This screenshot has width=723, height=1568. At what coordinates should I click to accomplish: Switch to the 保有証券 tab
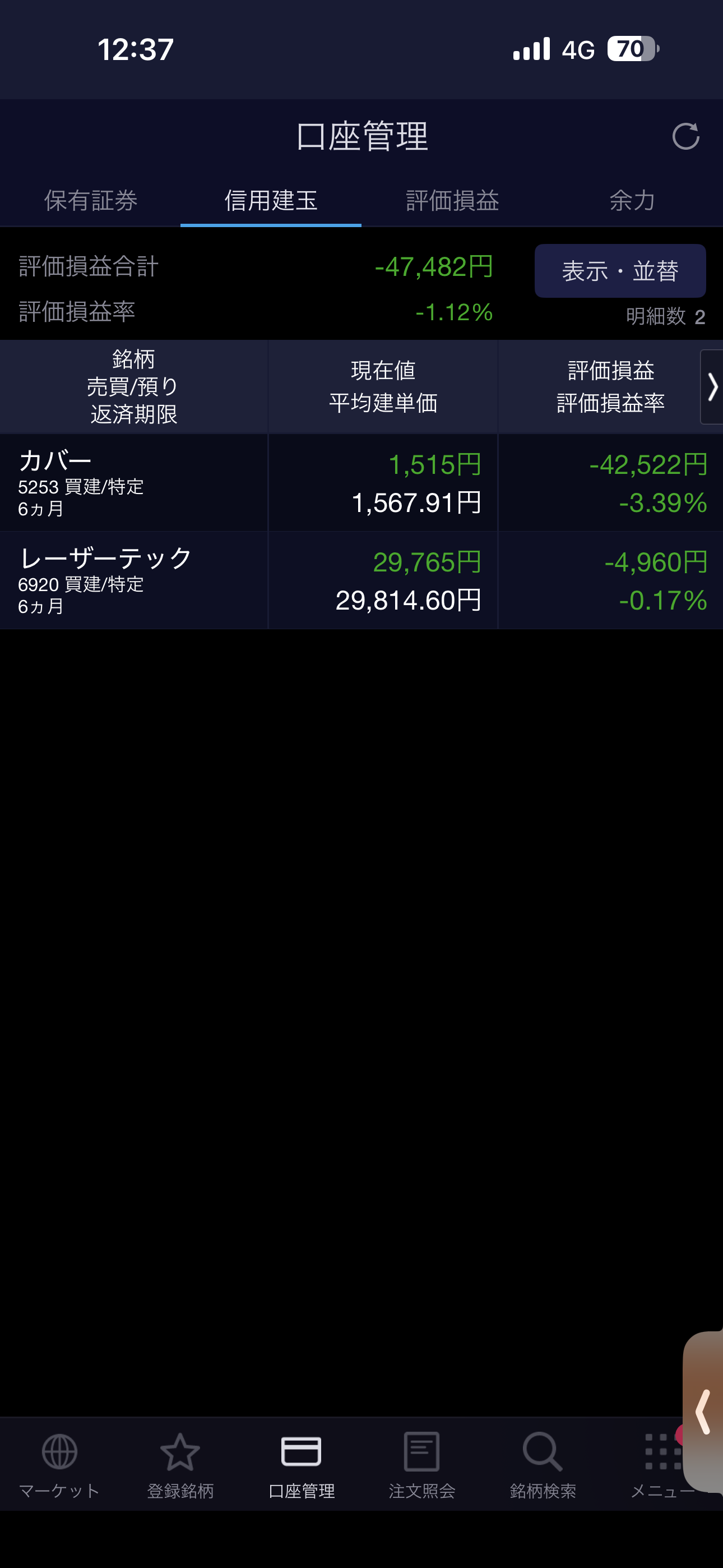90,200
